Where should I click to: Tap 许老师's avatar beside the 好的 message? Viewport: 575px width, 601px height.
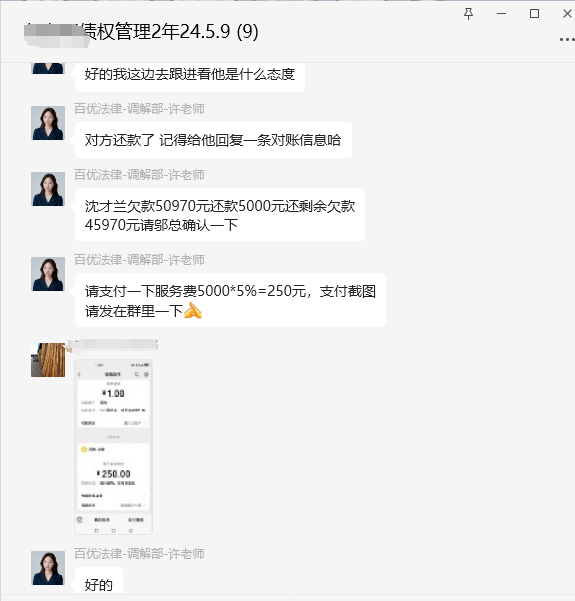pos(48,568)
